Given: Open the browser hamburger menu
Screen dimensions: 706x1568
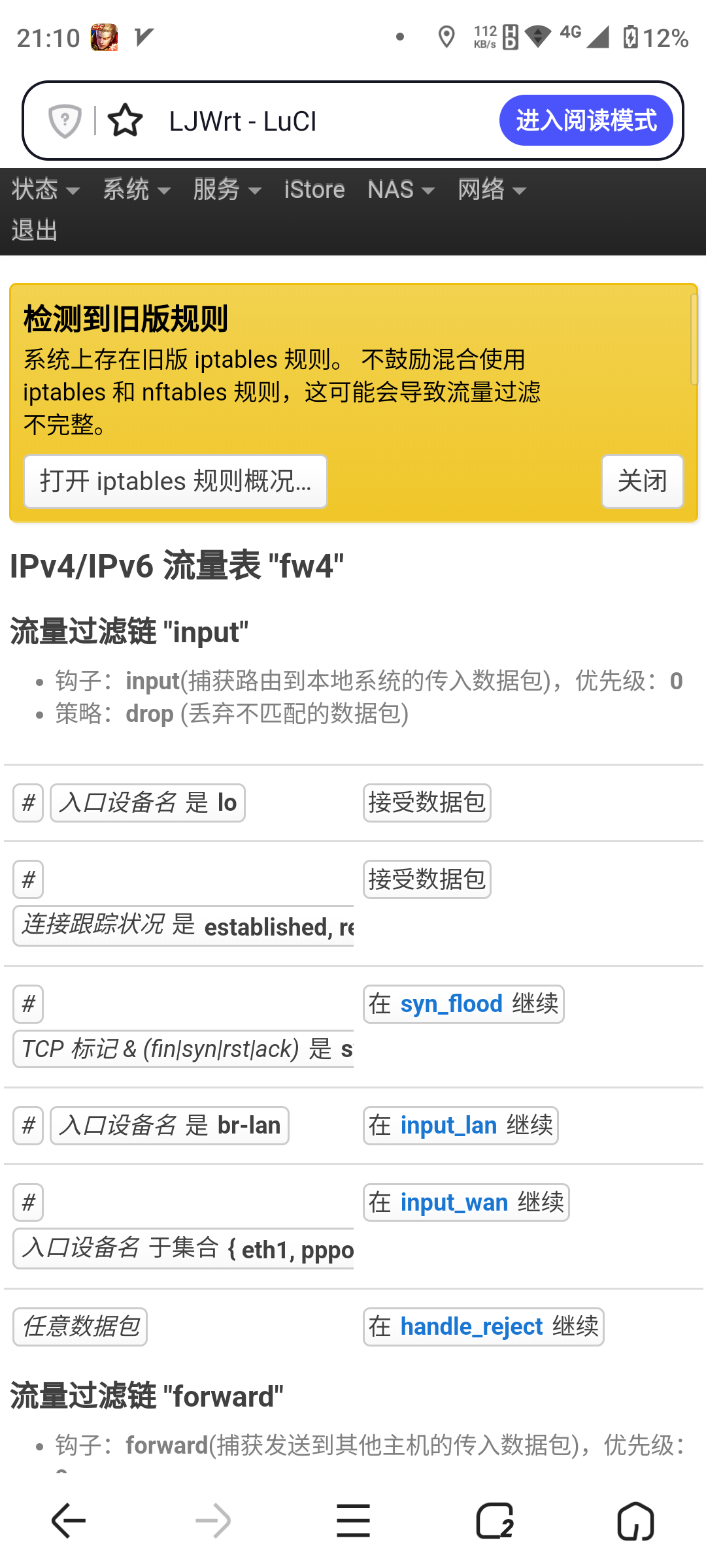Looking at the screenshot, I should click(352, 1520).
